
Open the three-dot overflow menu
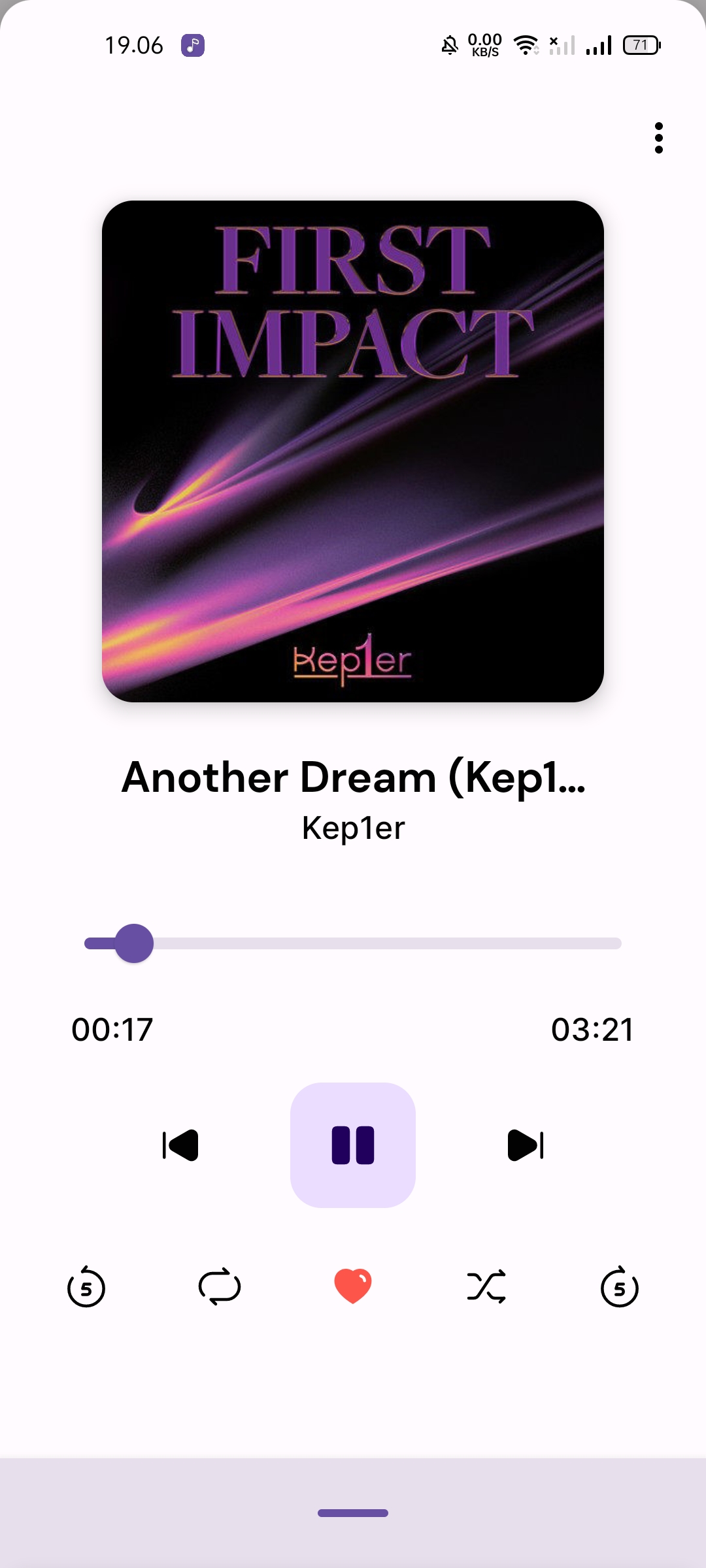[x=658, y=138]
